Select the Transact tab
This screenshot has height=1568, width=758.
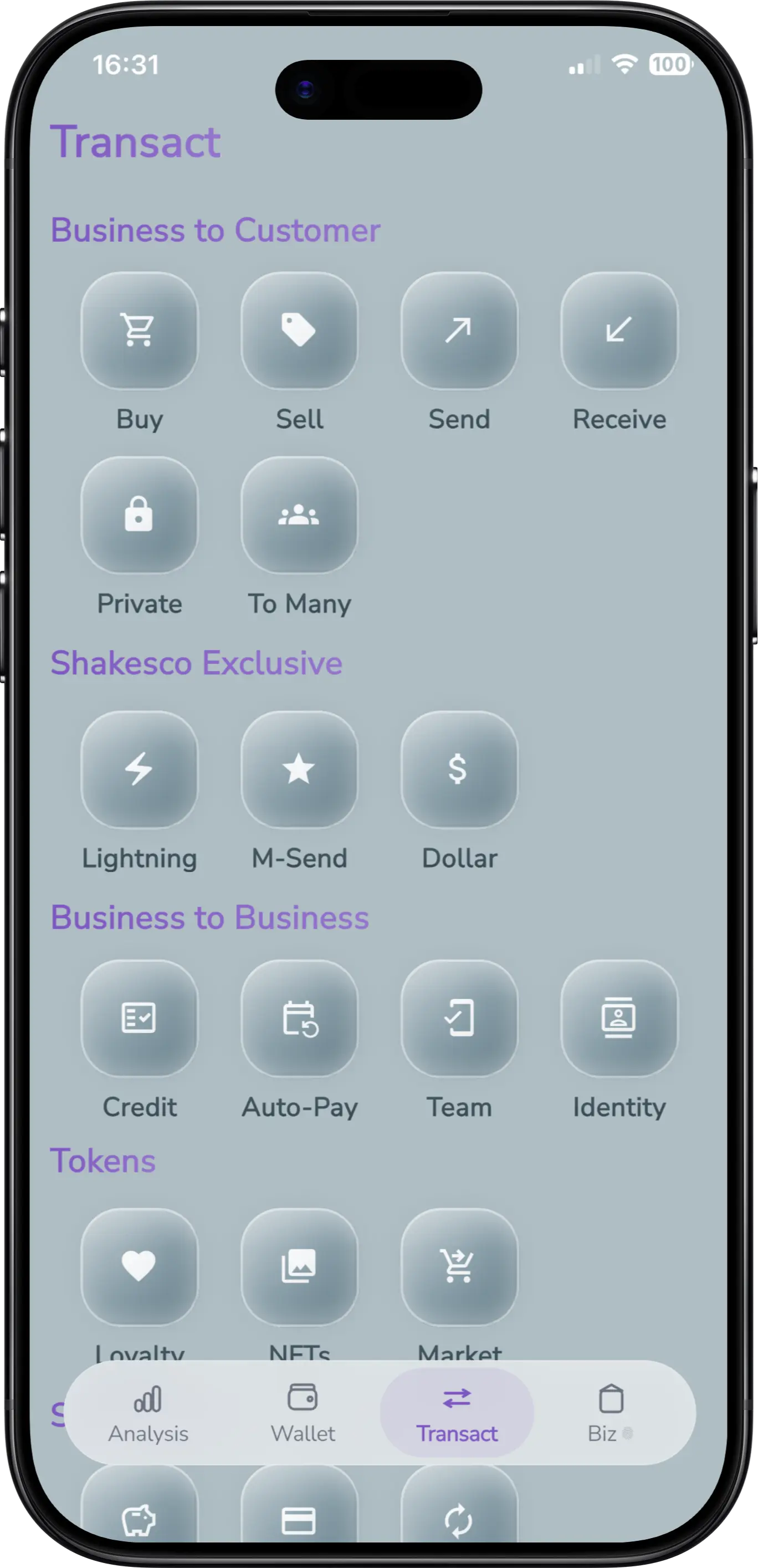tap(457, 1412)
